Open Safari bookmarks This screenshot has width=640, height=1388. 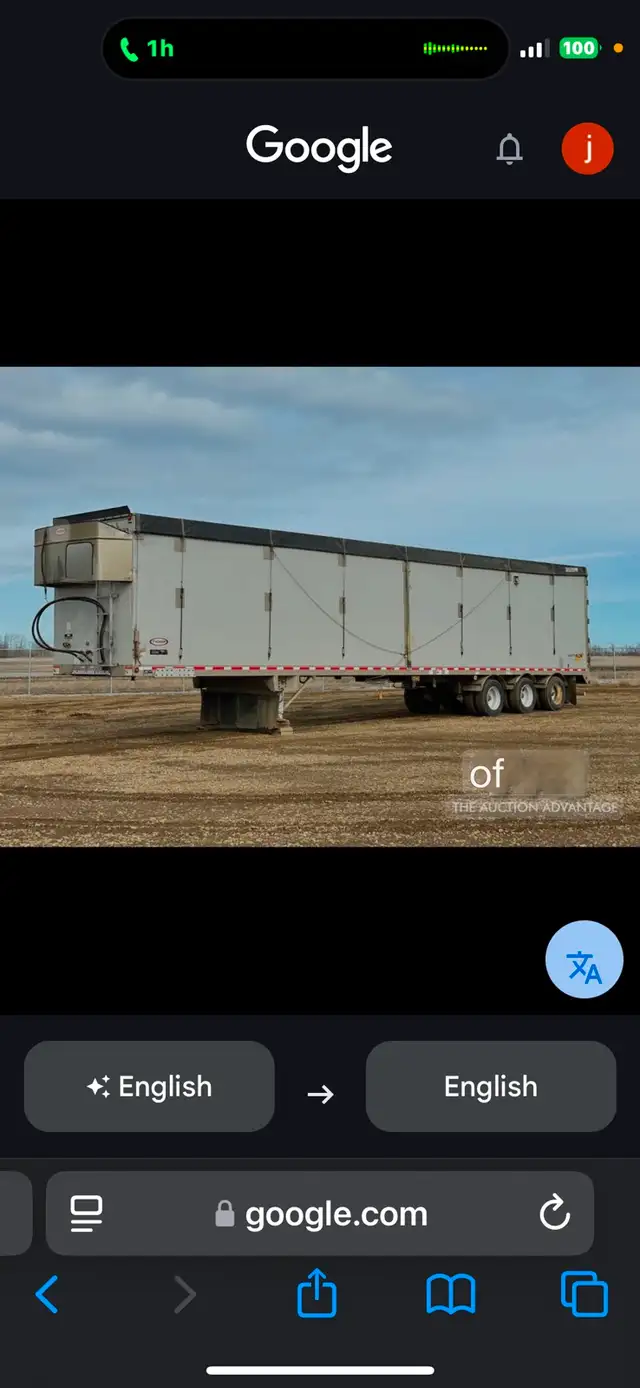coord(451,1295)
